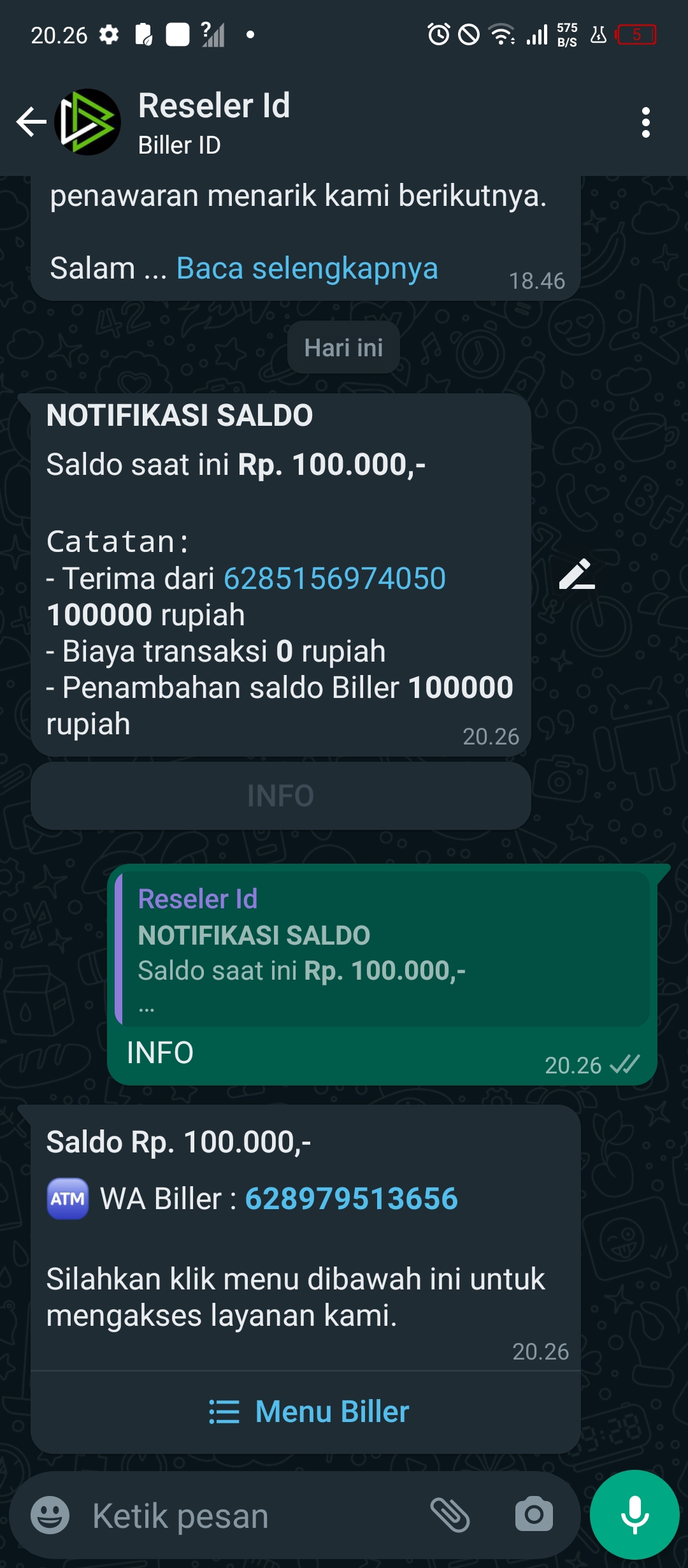Open WA Biller number 628979513656
Viewport: 688px width, 1568px height.
click(x=351, y=1199)
